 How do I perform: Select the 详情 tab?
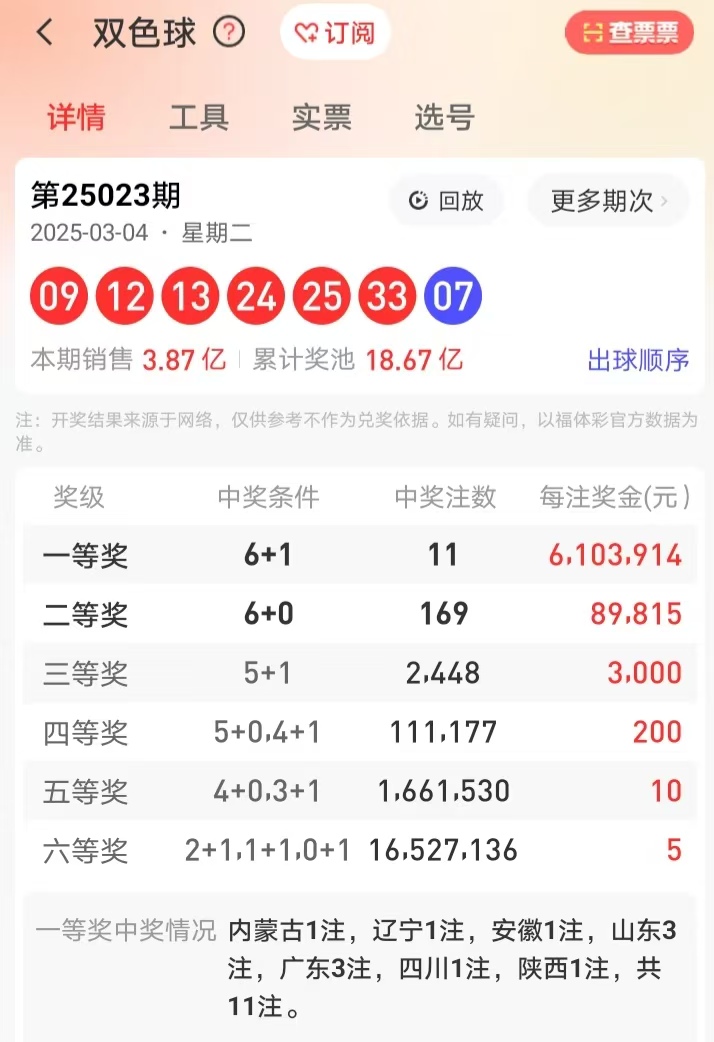(x=76, y=118)
